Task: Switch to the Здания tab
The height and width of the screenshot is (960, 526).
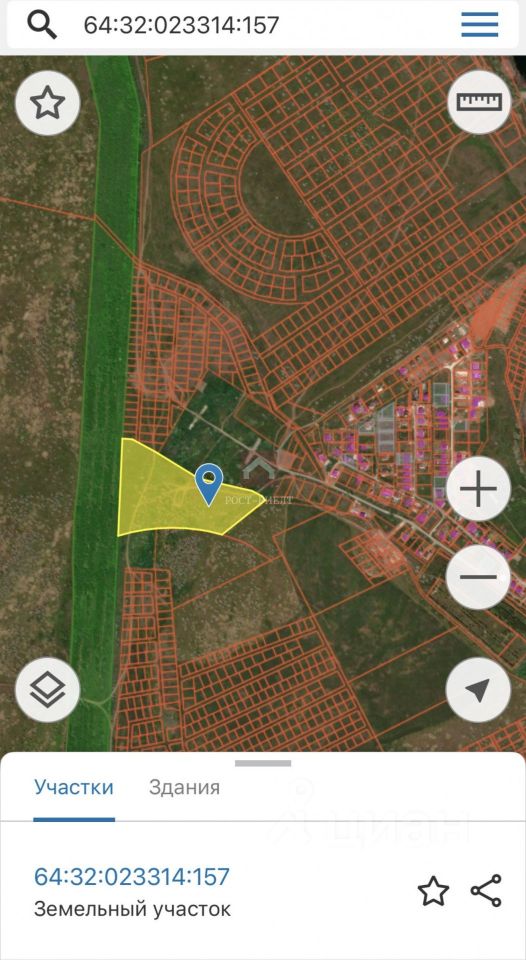Action: [184, 787]
